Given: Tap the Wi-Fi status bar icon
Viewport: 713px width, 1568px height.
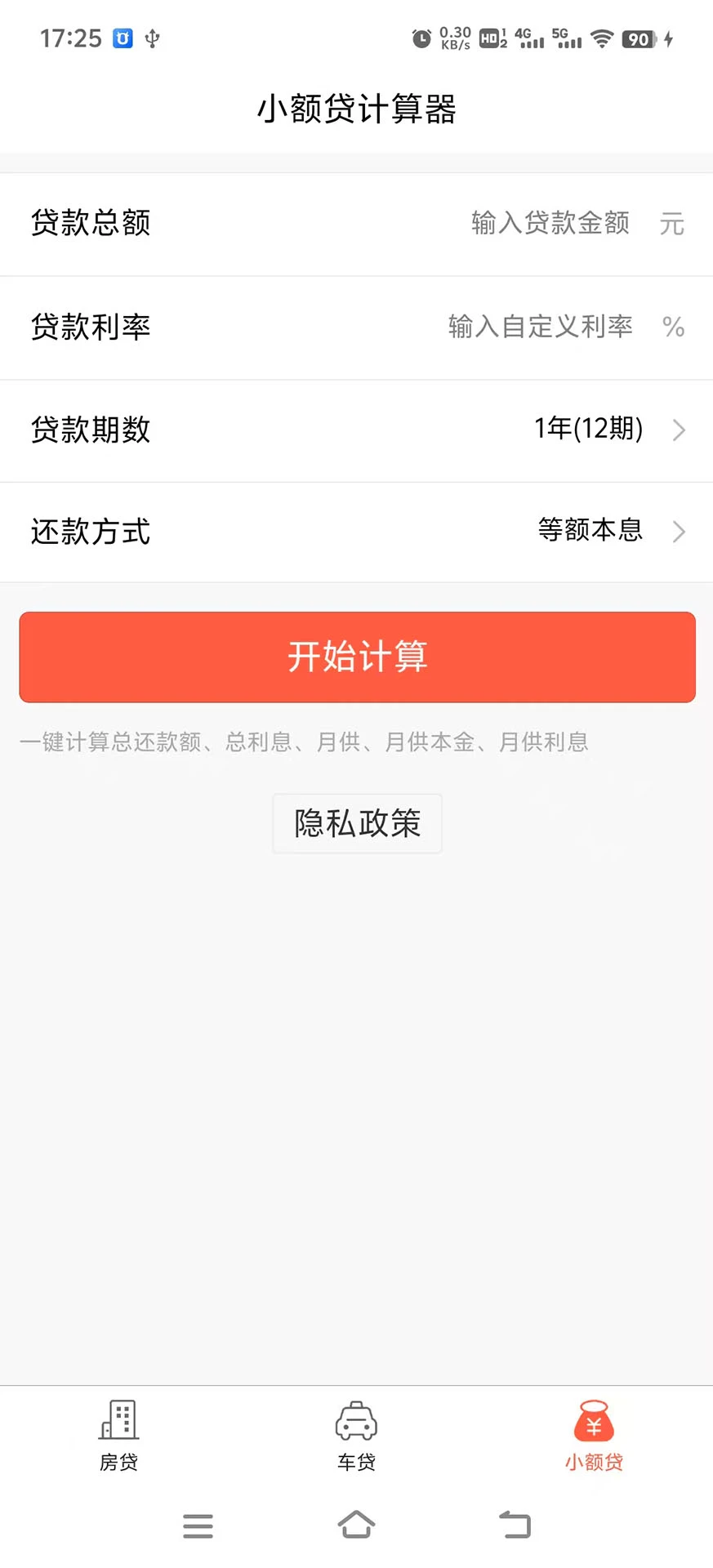Looking at the screenshot, I should [x=603, y=38].
